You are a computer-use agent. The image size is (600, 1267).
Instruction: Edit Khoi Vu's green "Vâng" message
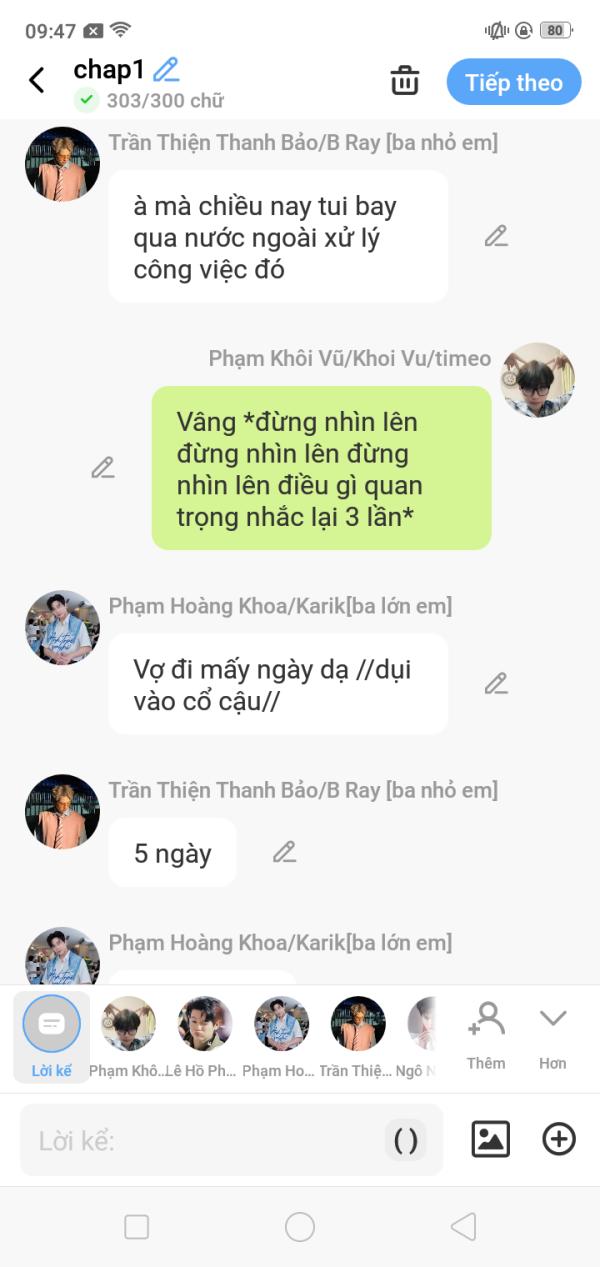(103, 467)
